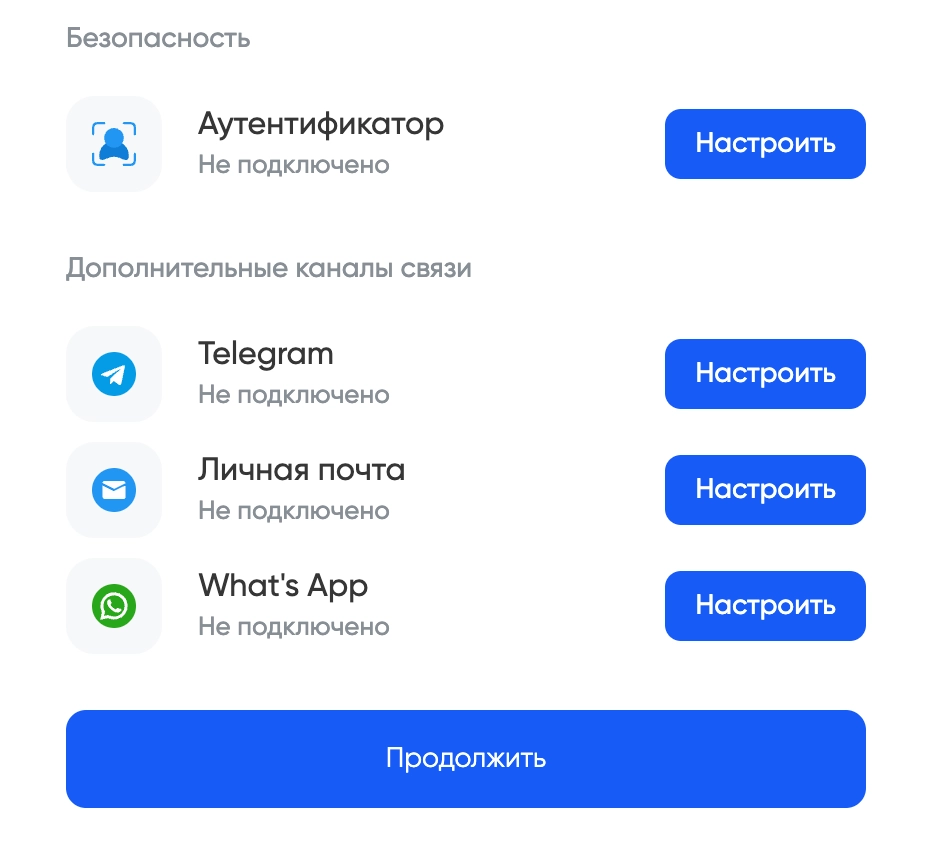Tap Настроить next to Аутентификатор

tap(765, 144)
